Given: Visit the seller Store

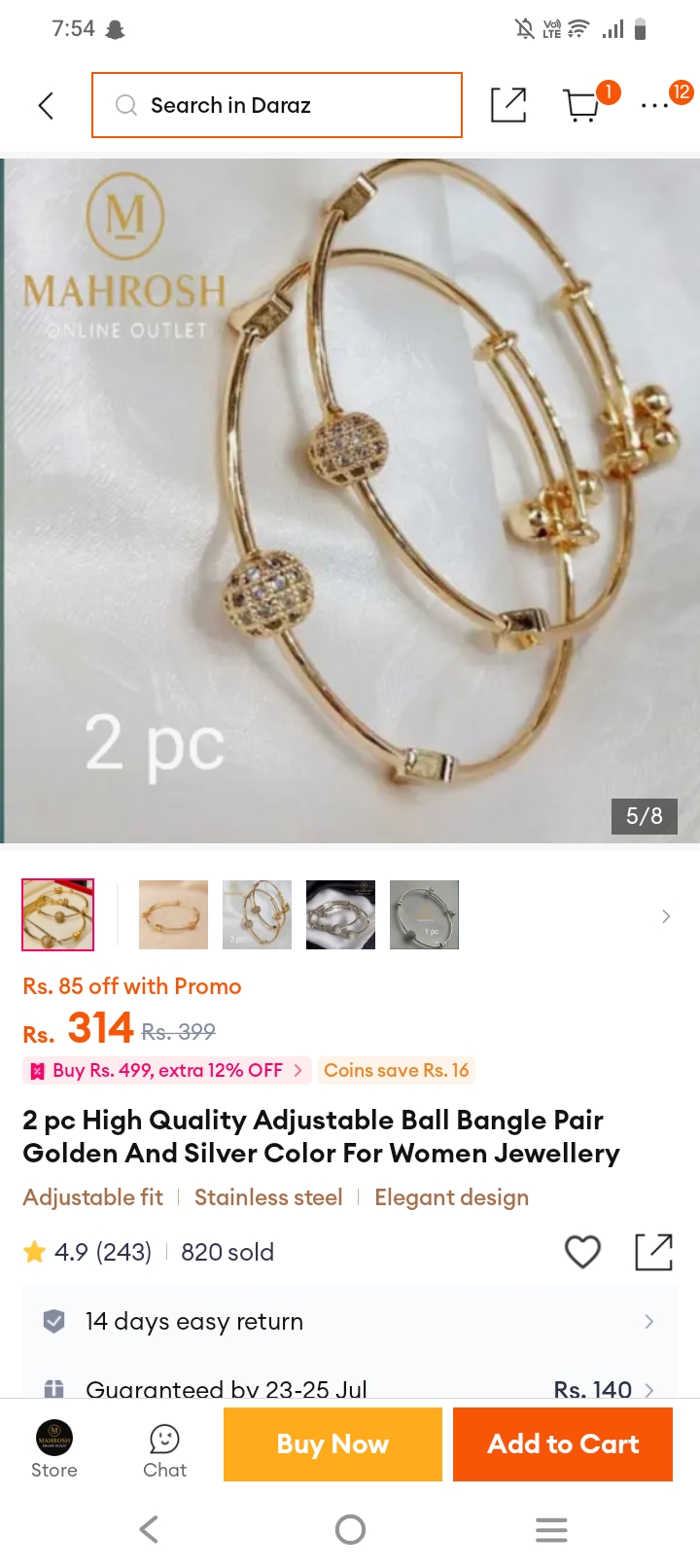Looking at the screenshot, I should tap(54, 1449).
